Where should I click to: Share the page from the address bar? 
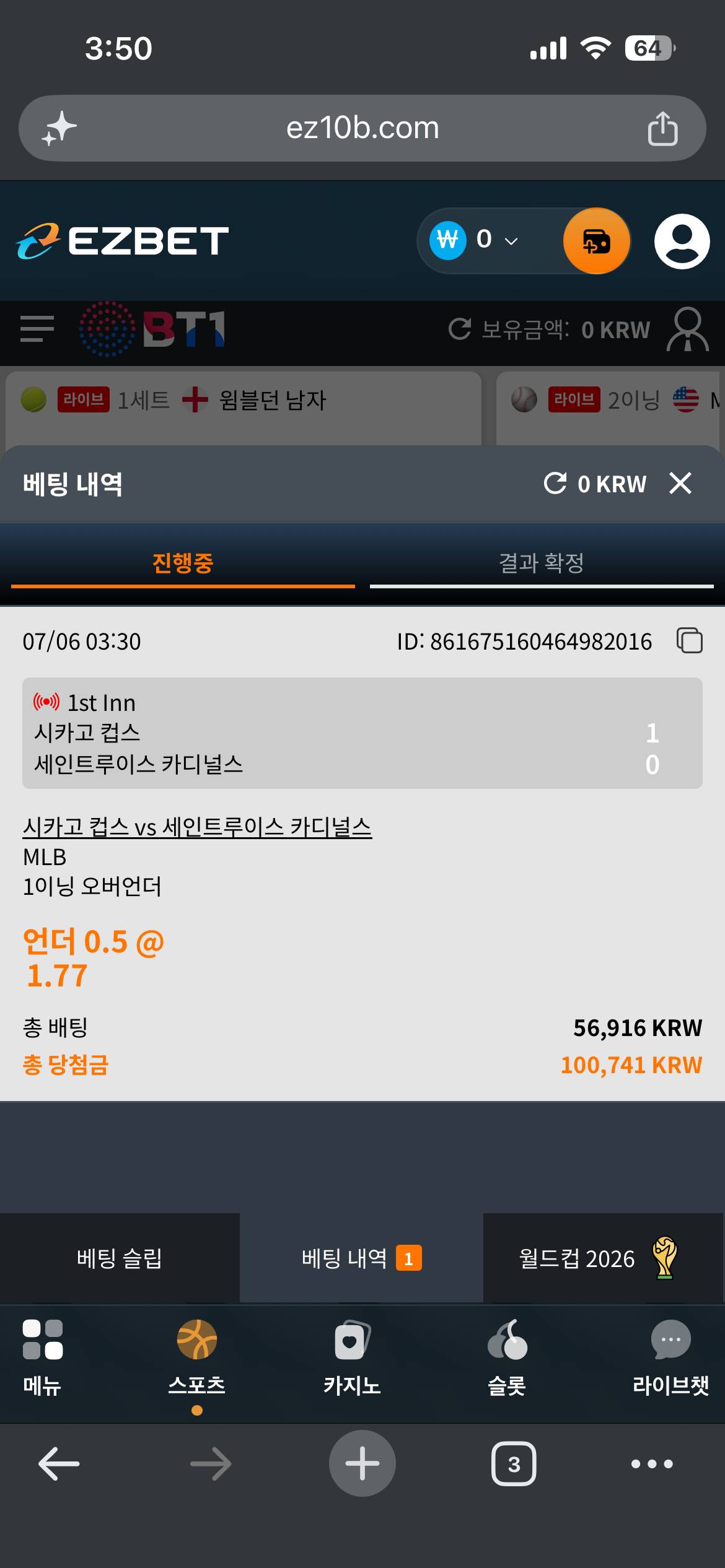(x=662, y=128)
